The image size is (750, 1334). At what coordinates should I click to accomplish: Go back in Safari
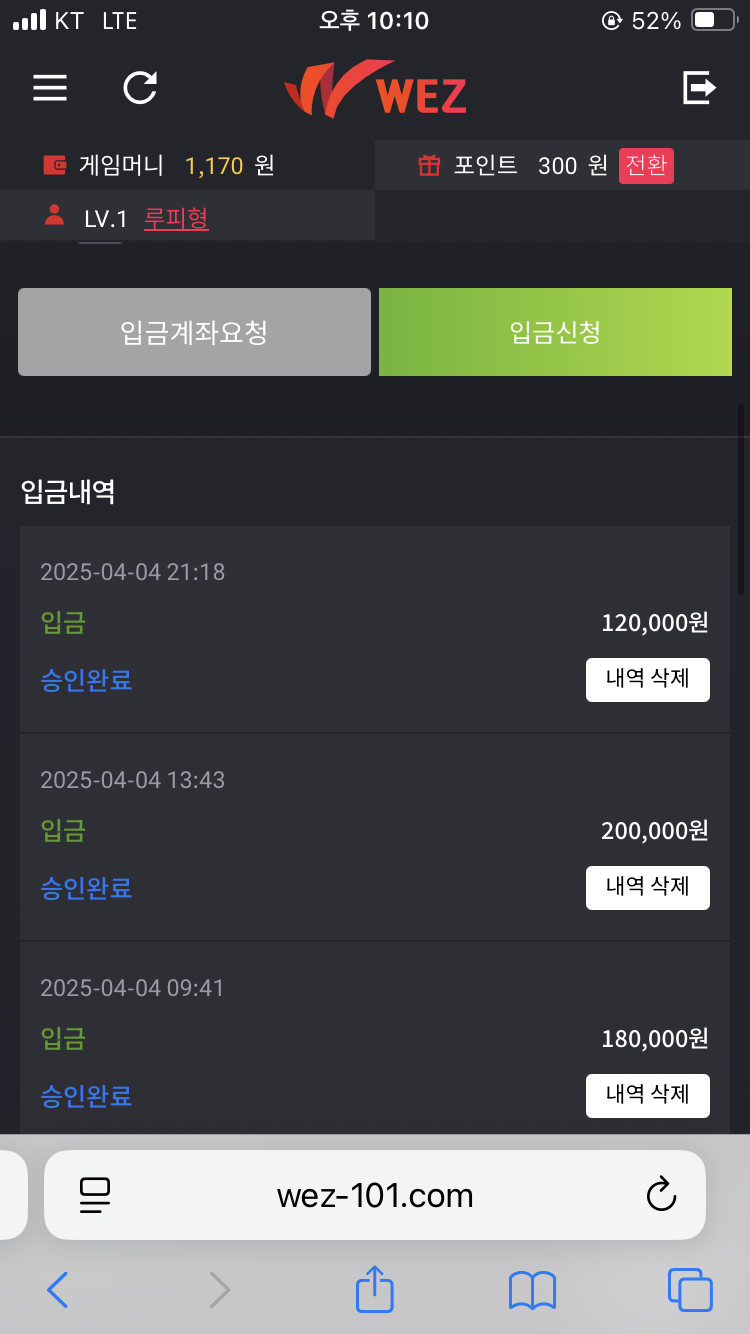[58, 1290]
